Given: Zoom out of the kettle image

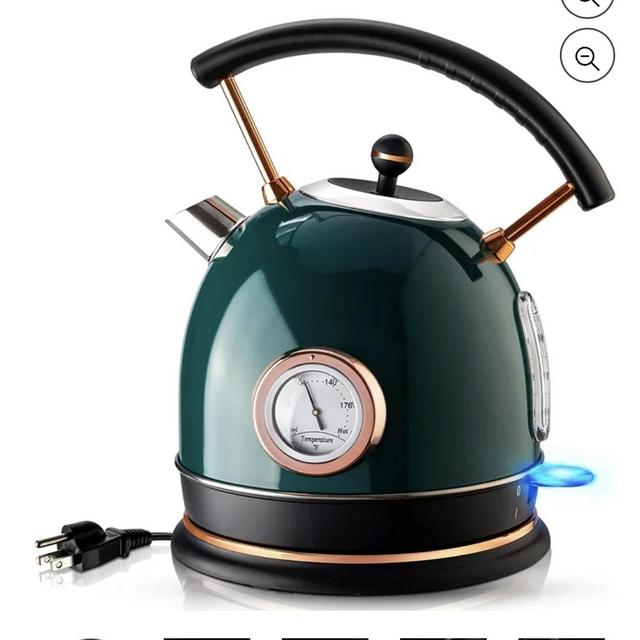Looking at the screenshot, I should (587, 58).
